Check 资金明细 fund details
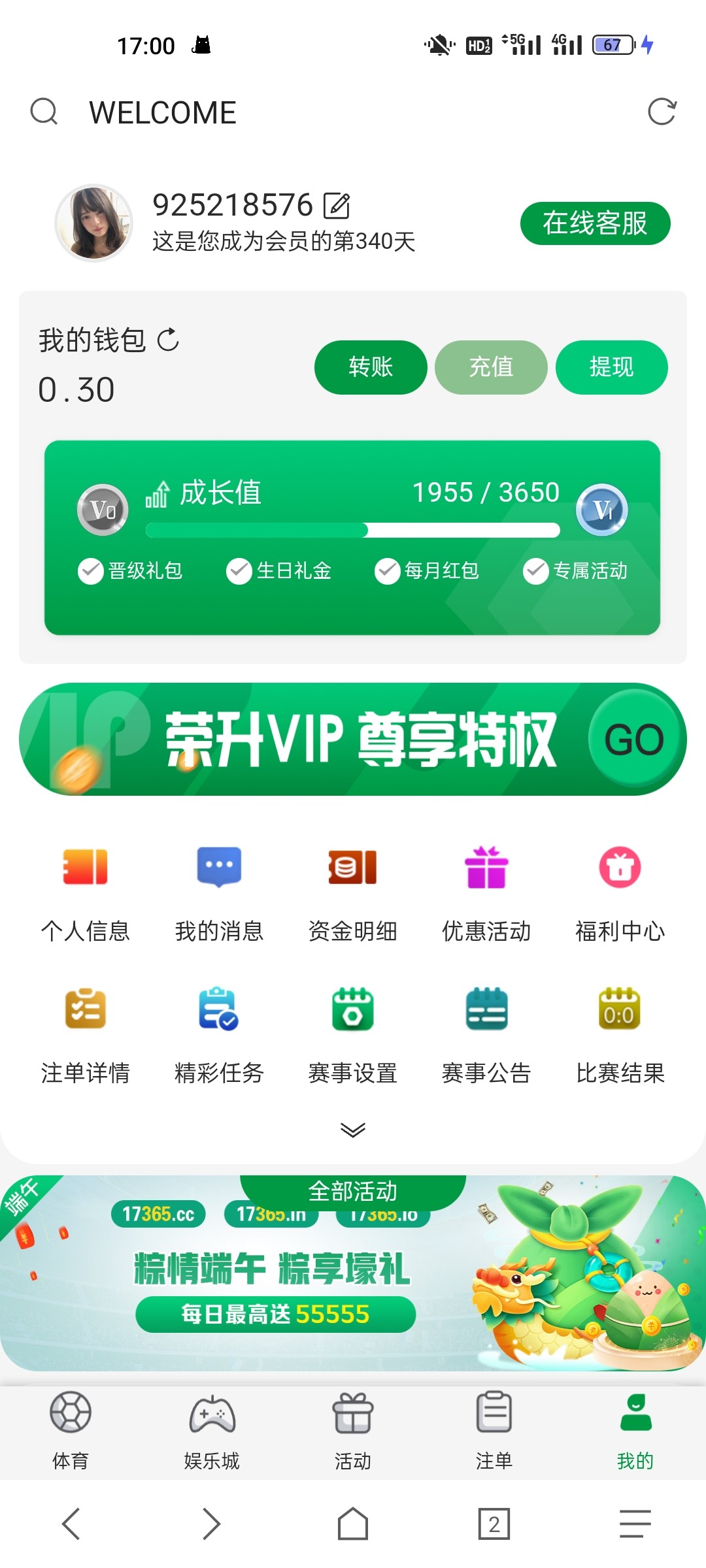The image size is (706, 1568). pyautogui.click(x=353, y=892)
